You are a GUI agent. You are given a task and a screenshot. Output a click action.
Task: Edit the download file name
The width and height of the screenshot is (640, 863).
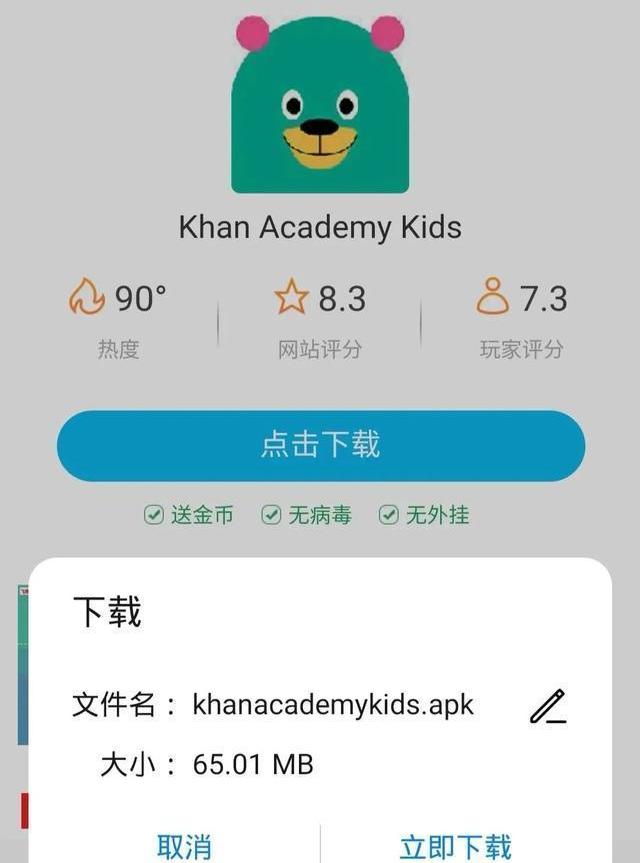pos(547,706)
